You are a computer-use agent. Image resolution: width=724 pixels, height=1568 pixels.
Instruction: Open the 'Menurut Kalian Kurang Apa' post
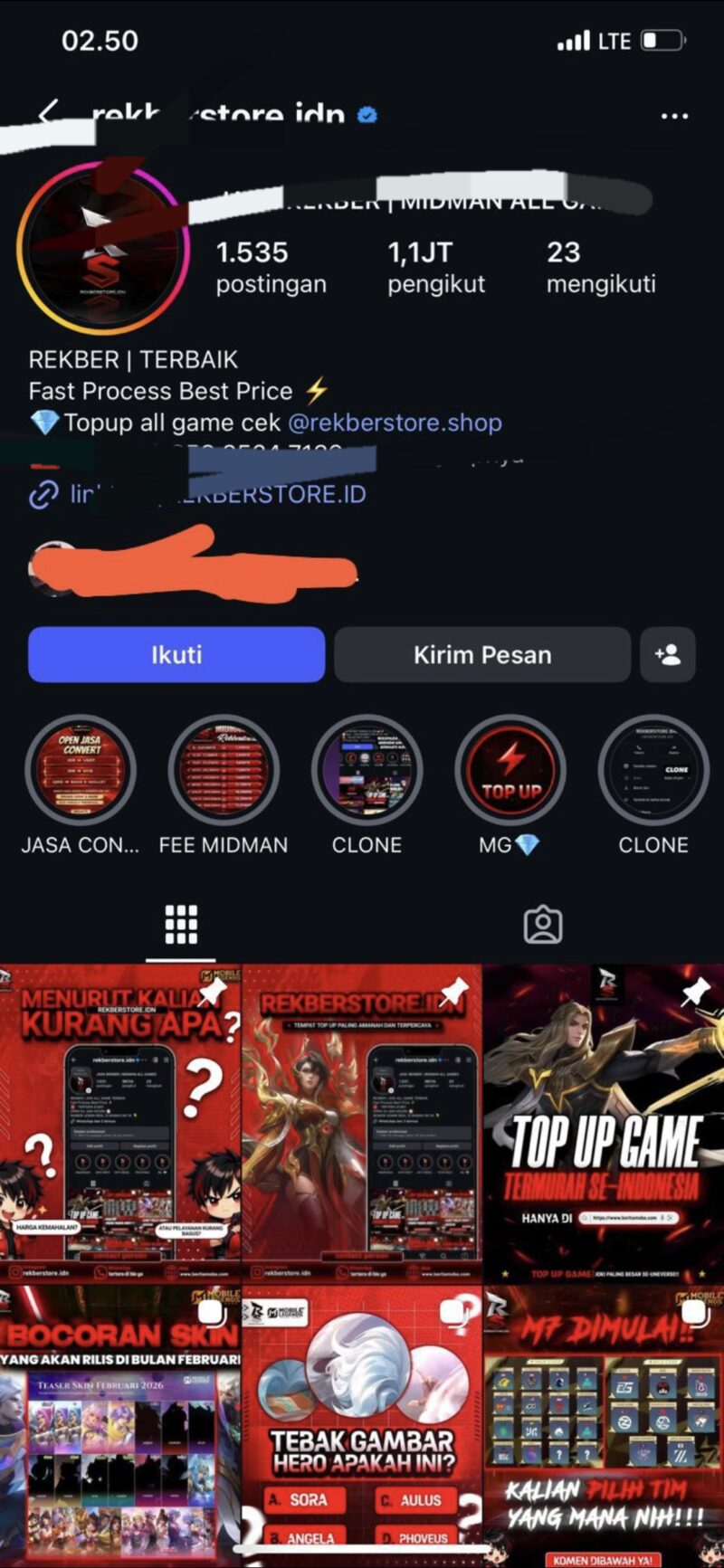119,1122
